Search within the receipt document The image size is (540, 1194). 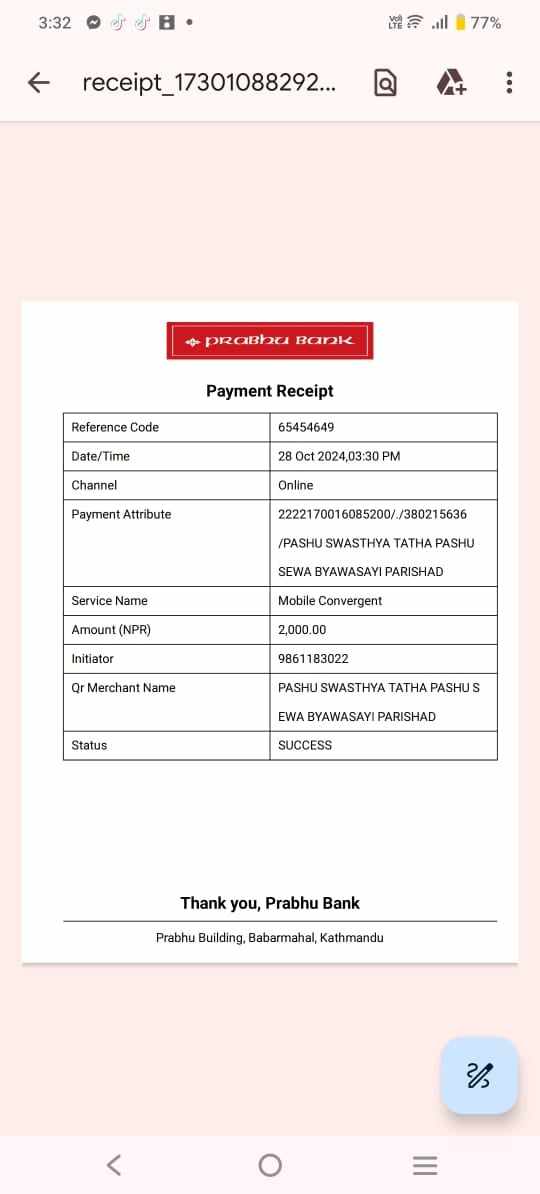pyautogui.click(x=385, y=82)
